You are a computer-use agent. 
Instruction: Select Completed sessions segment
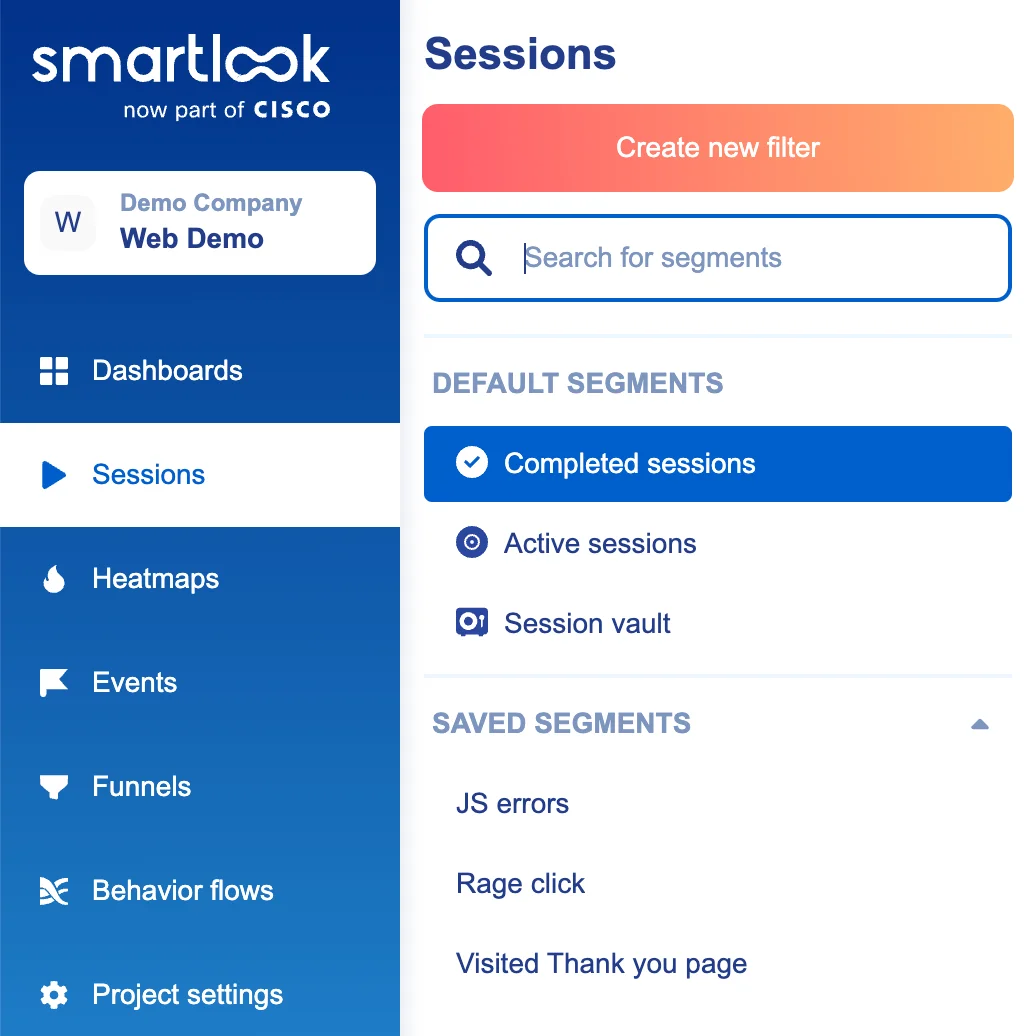(717, 464)
